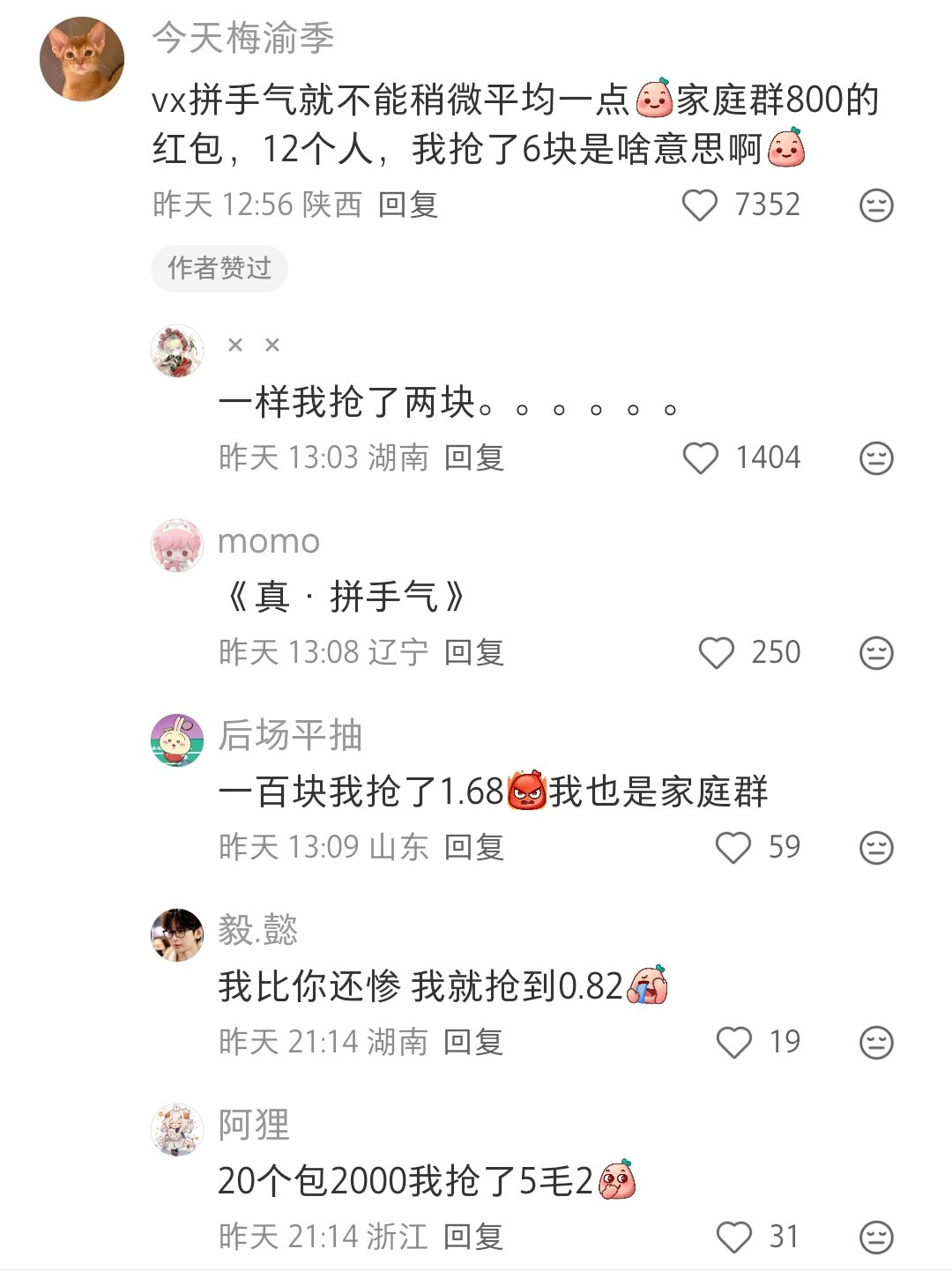Open momo's pink avatar
Screen dimensions: 952x1271
tap(176, 545)
